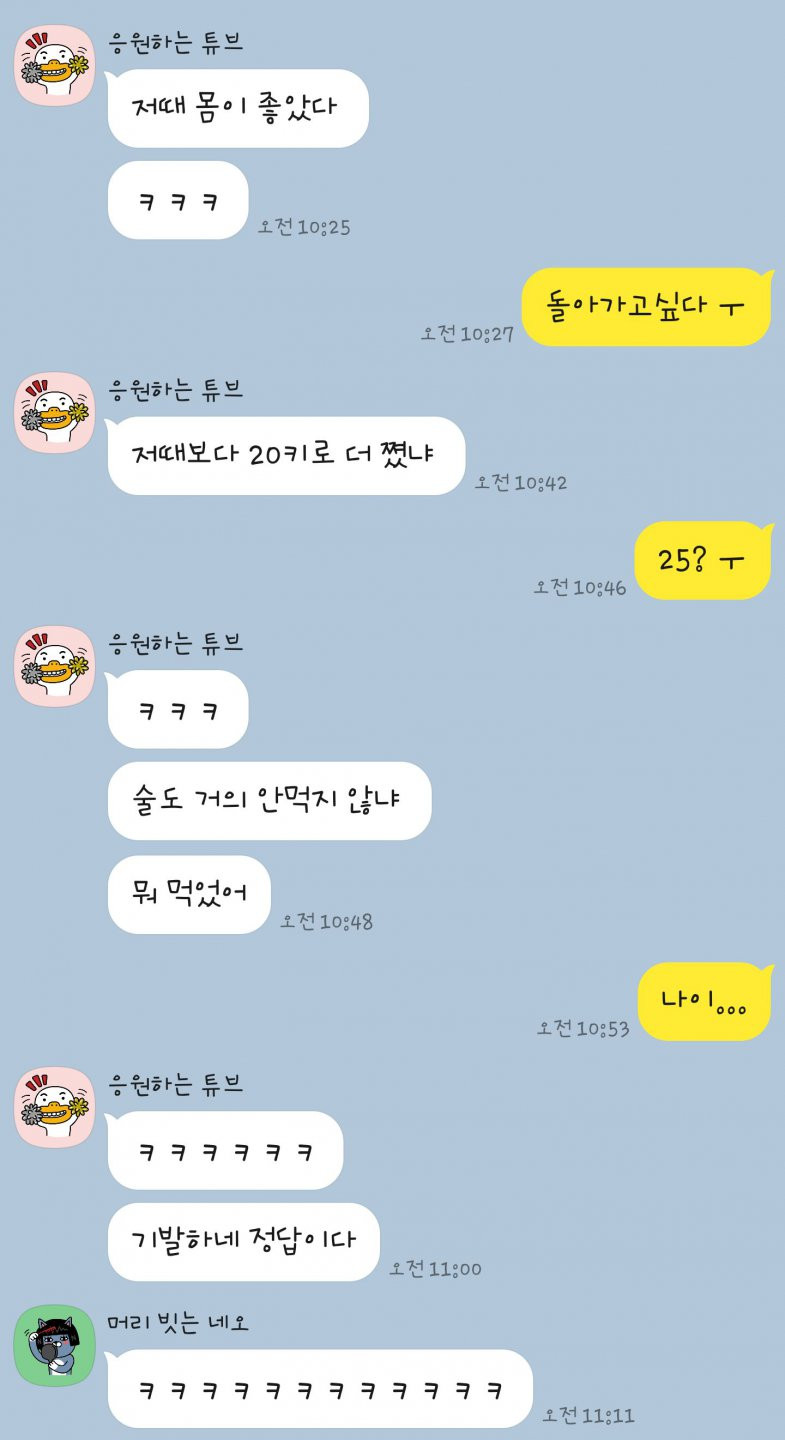The image size is (785, 1440).
Task: Tap 응원하는 튜브's avatar above '술도 거의 안먹지 않냐'
Action: (x=54, y=666)
